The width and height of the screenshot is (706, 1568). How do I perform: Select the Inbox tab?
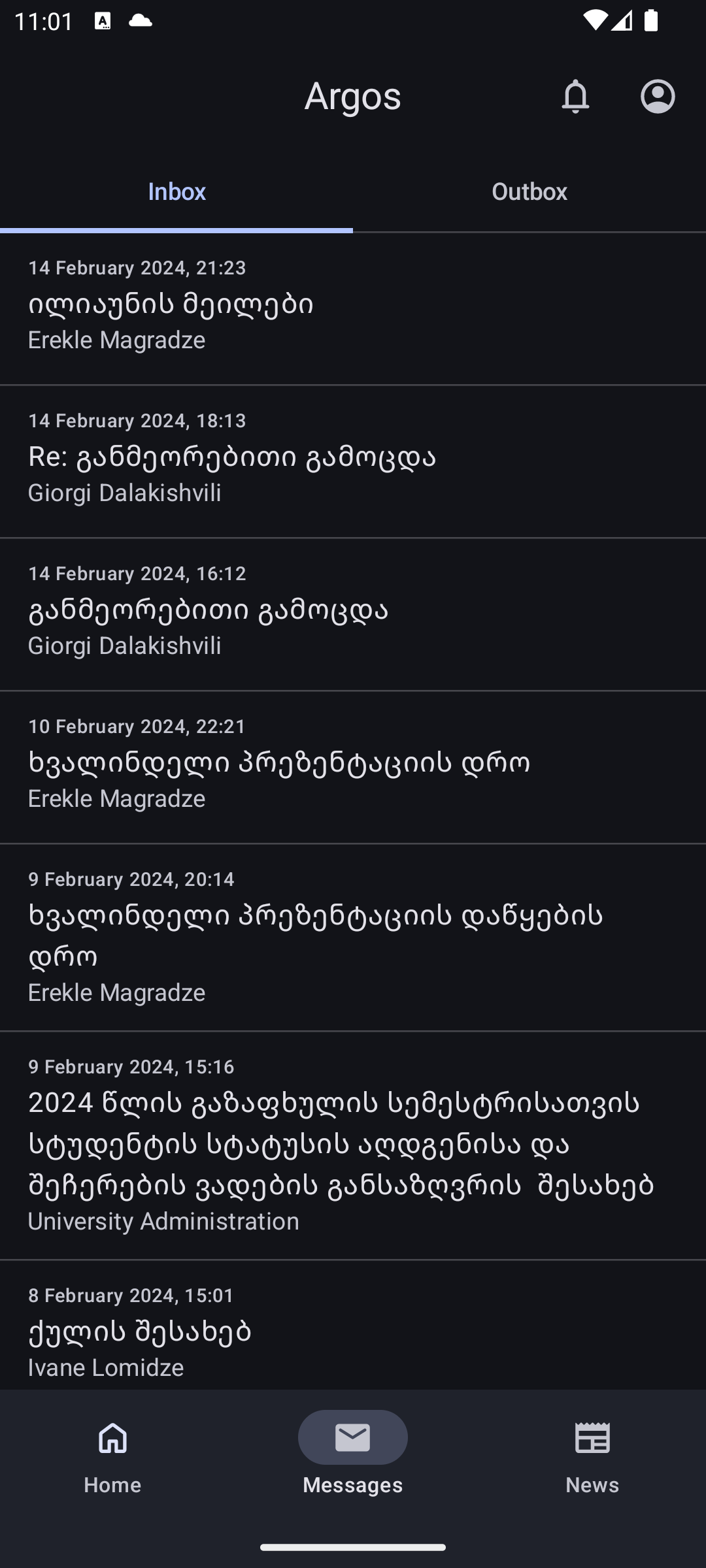[x=176, y=192]
